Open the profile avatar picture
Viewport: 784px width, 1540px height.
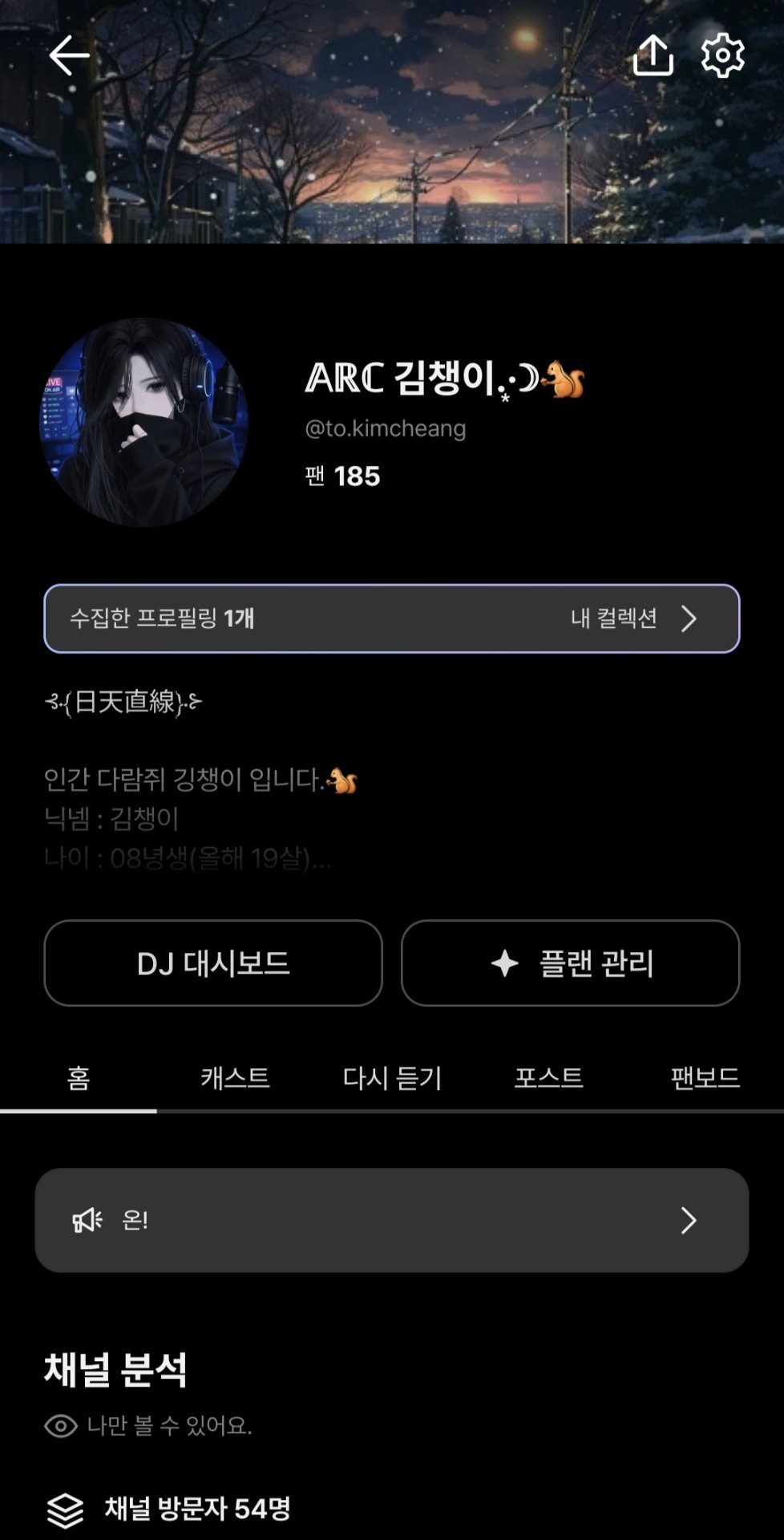(x=143, y=422)
